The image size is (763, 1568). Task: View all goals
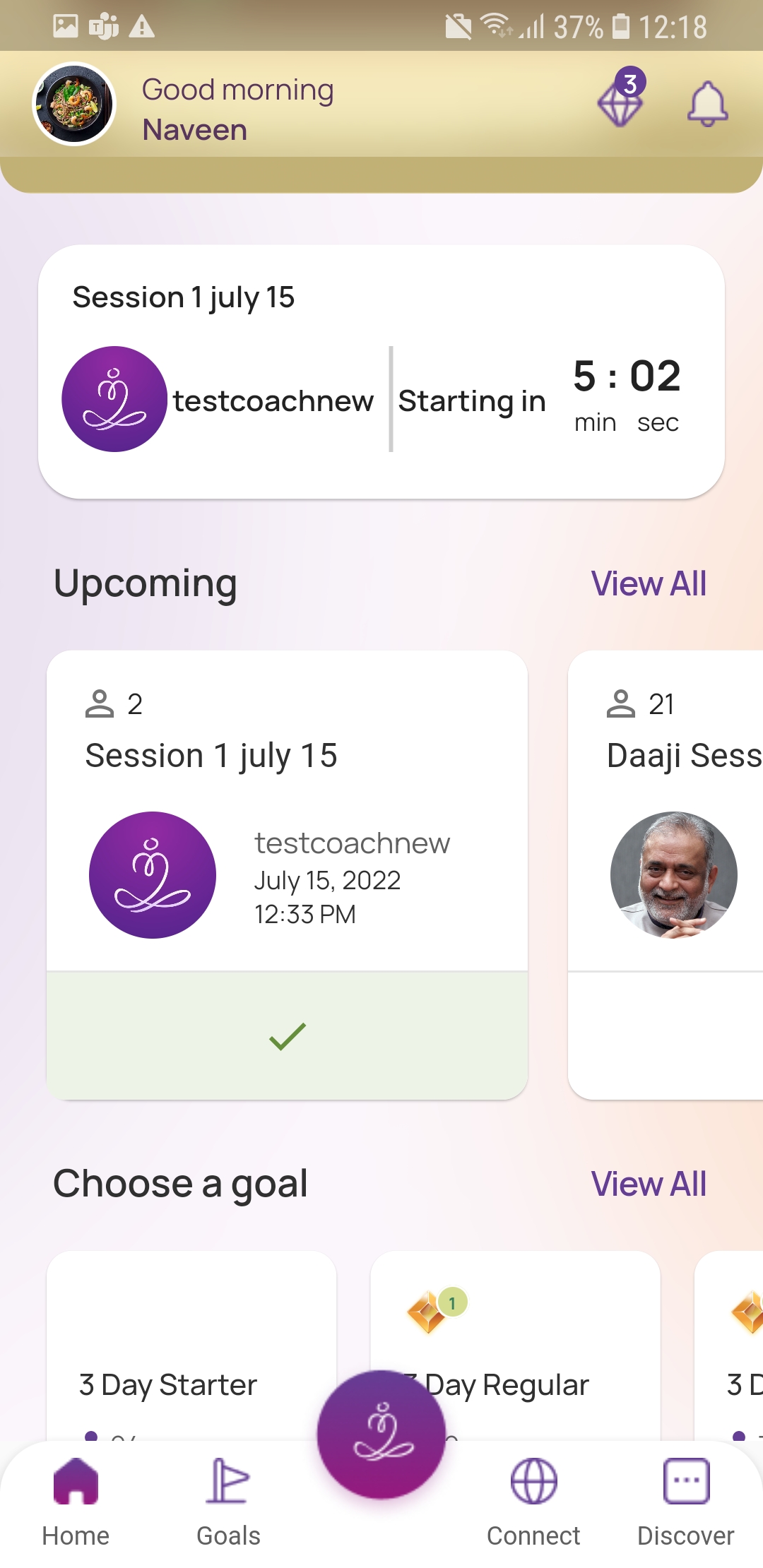(648, 1184)
